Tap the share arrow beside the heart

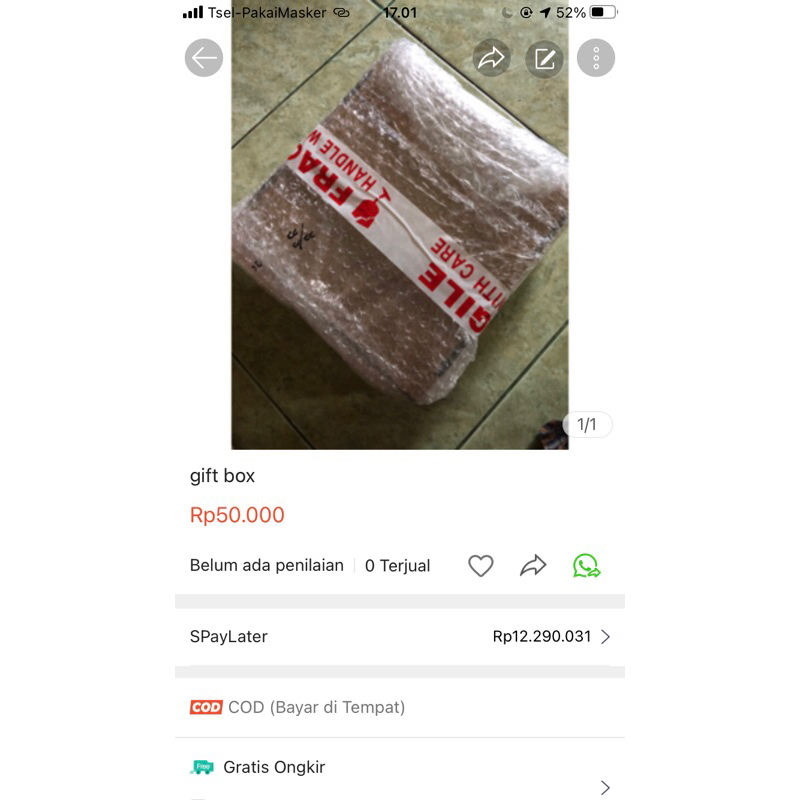533,566
